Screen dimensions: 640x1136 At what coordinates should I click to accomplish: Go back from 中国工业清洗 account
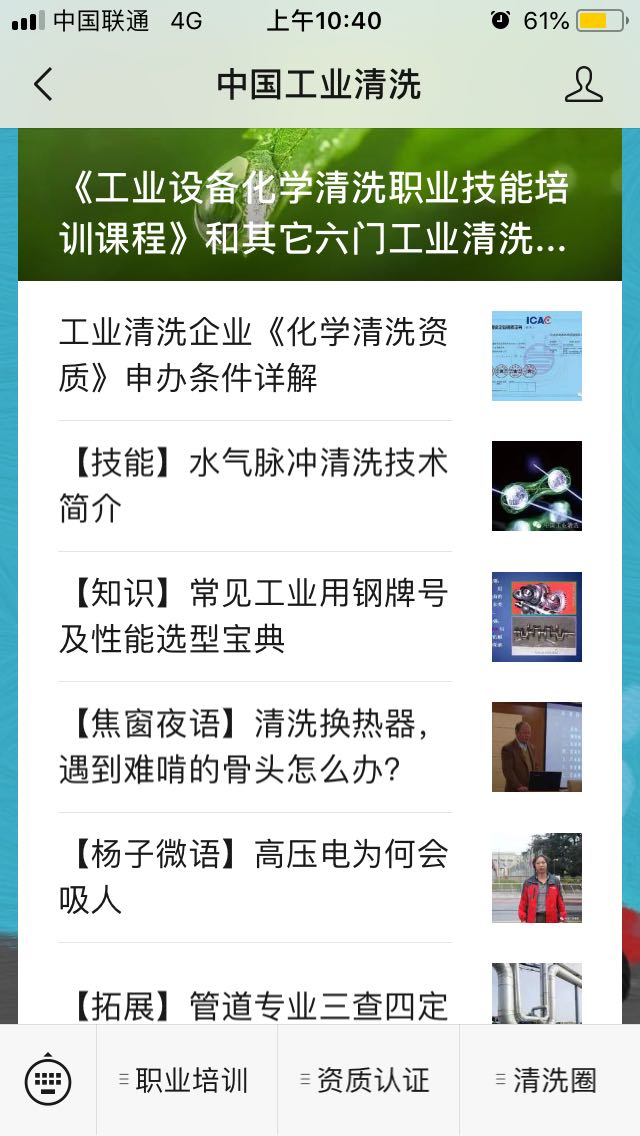pos(42,85)
